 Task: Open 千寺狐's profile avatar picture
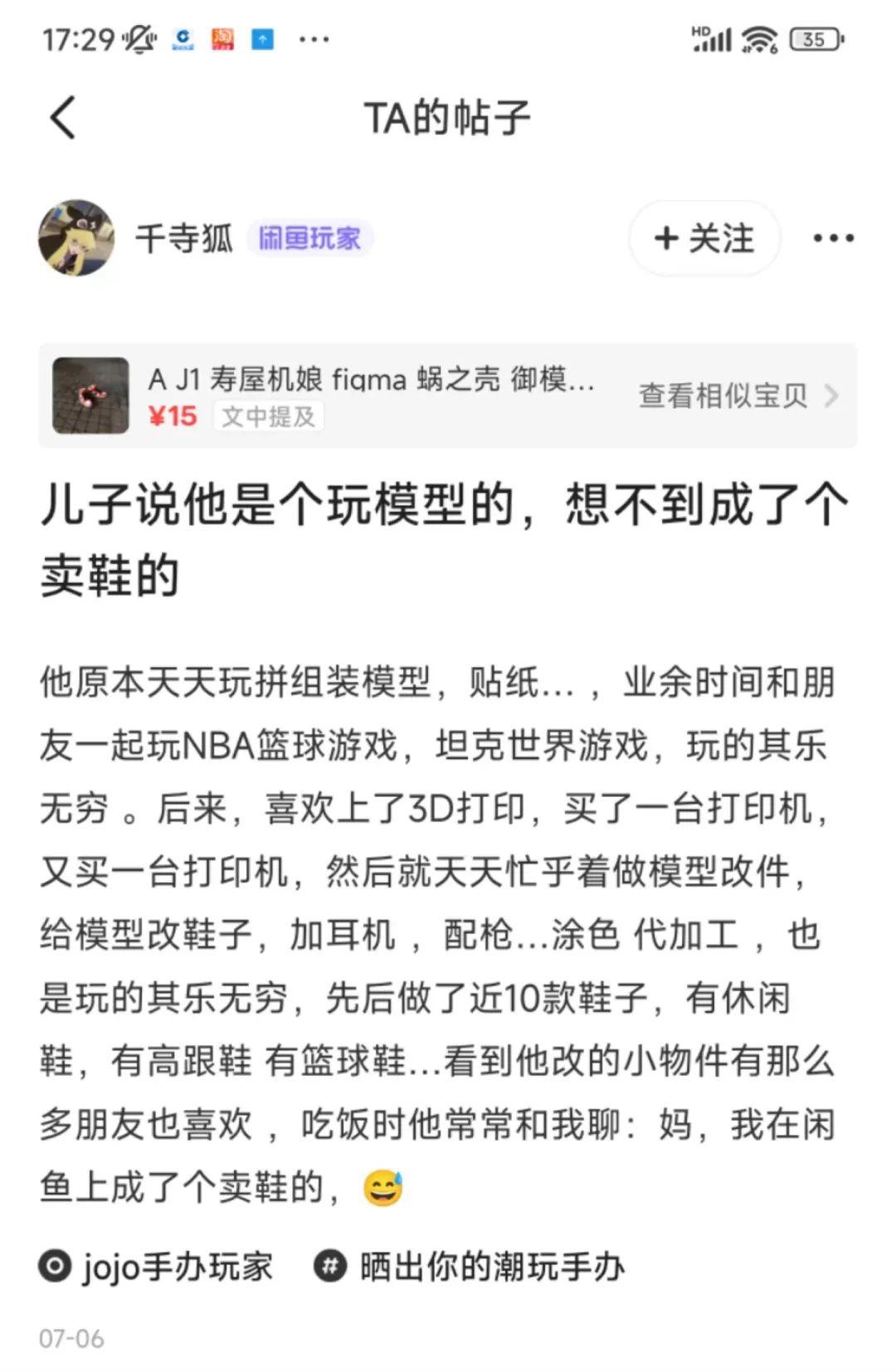pyautogui.click(x=77, y=238)
